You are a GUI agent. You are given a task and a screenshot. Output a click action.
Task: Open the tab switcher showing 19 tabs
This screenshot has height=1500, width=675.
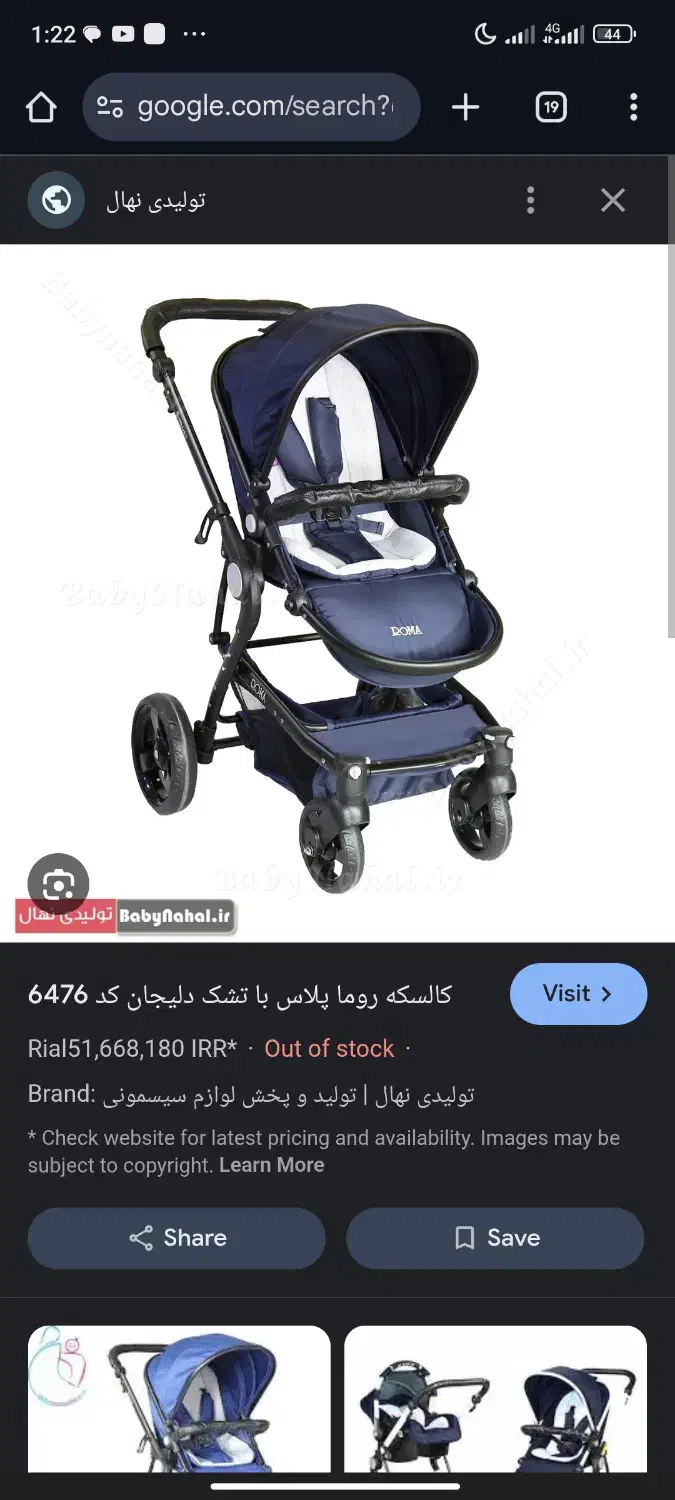pos(551,107)
